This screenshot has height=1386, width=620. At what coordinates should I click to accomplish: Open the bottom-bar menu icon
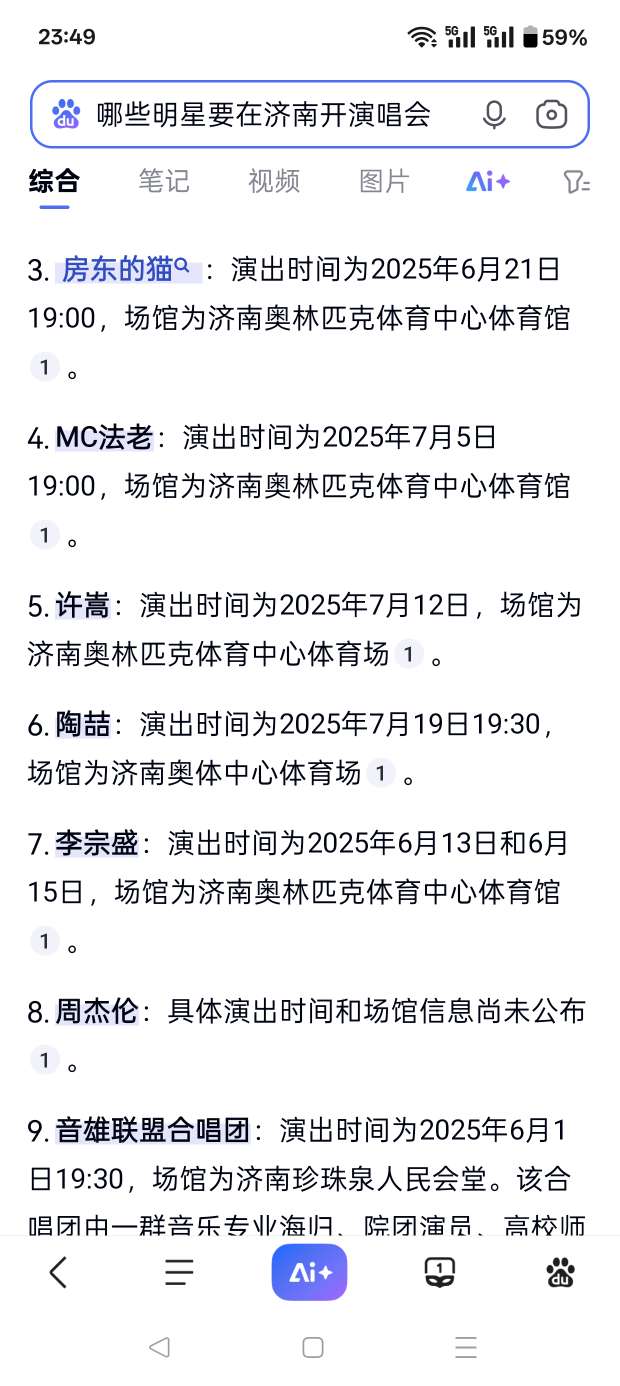point(180,1272)
